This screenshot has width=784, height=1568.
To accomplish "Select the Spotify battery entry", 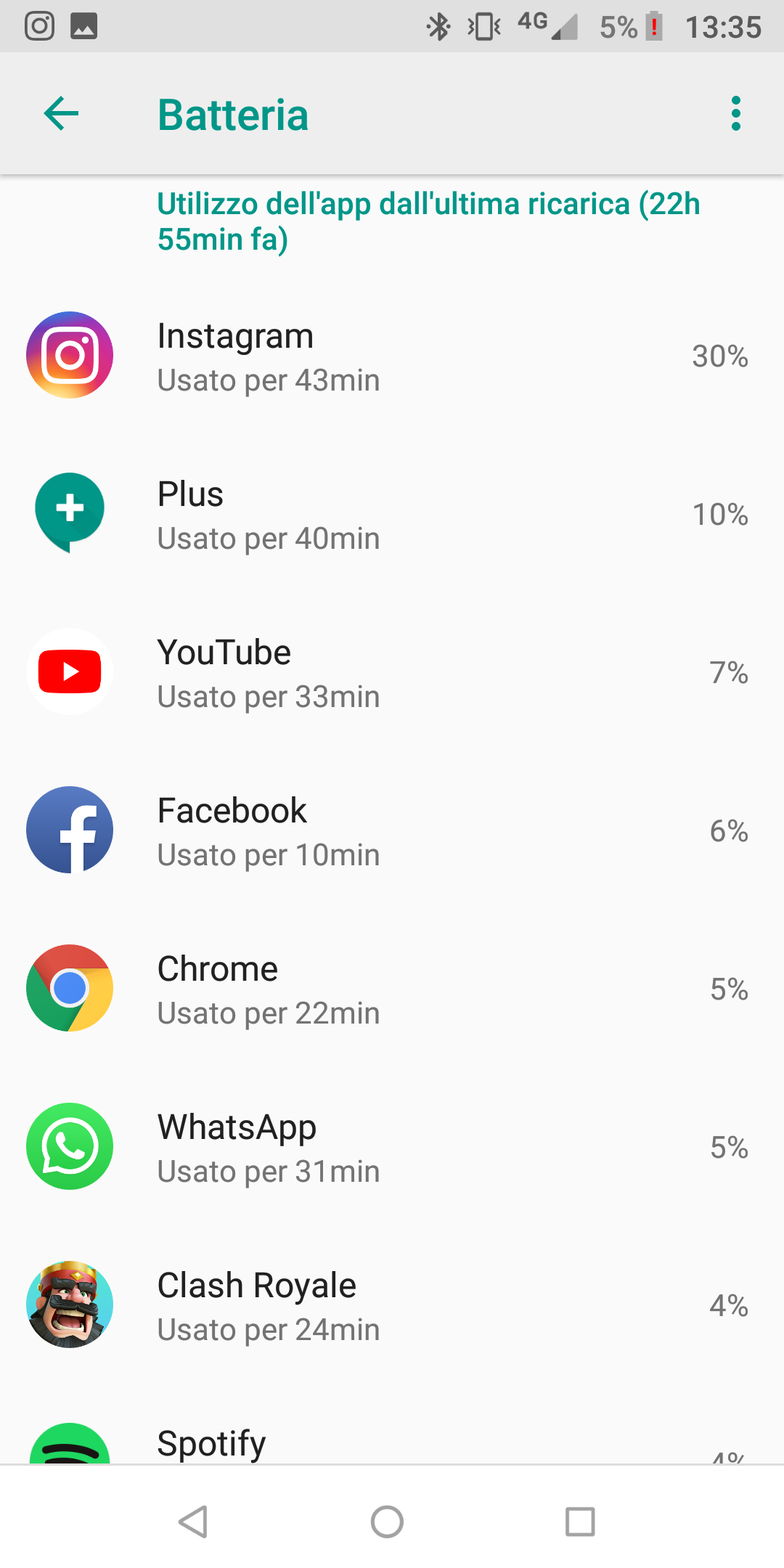I will pos(392,1424).
